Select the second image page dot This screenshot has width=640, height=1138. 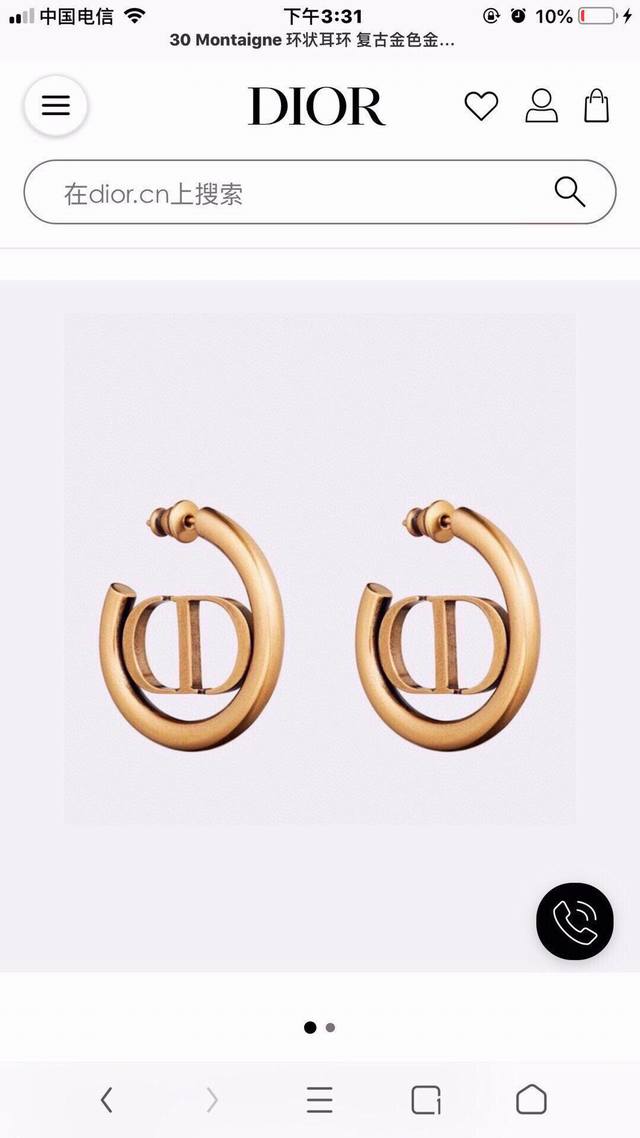[x=330, y=1028]
